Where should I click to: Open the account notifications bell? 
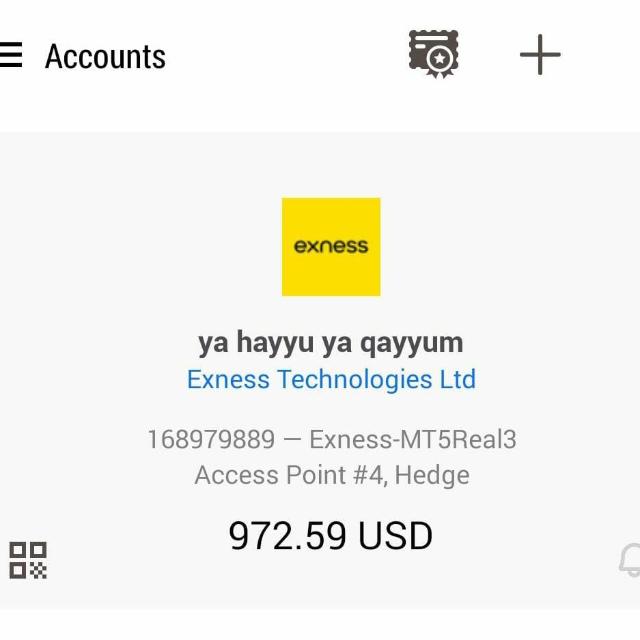[630, 560]
